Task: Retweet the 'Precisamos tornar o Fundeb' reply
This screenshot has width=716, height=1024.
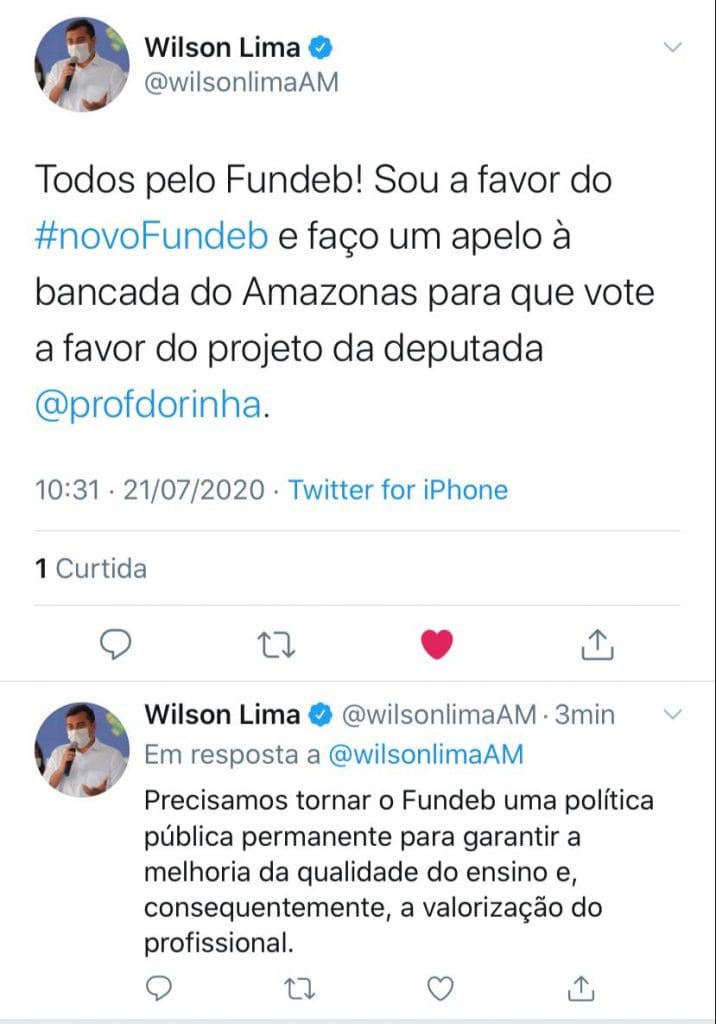Action: click(x=299, y=989)
